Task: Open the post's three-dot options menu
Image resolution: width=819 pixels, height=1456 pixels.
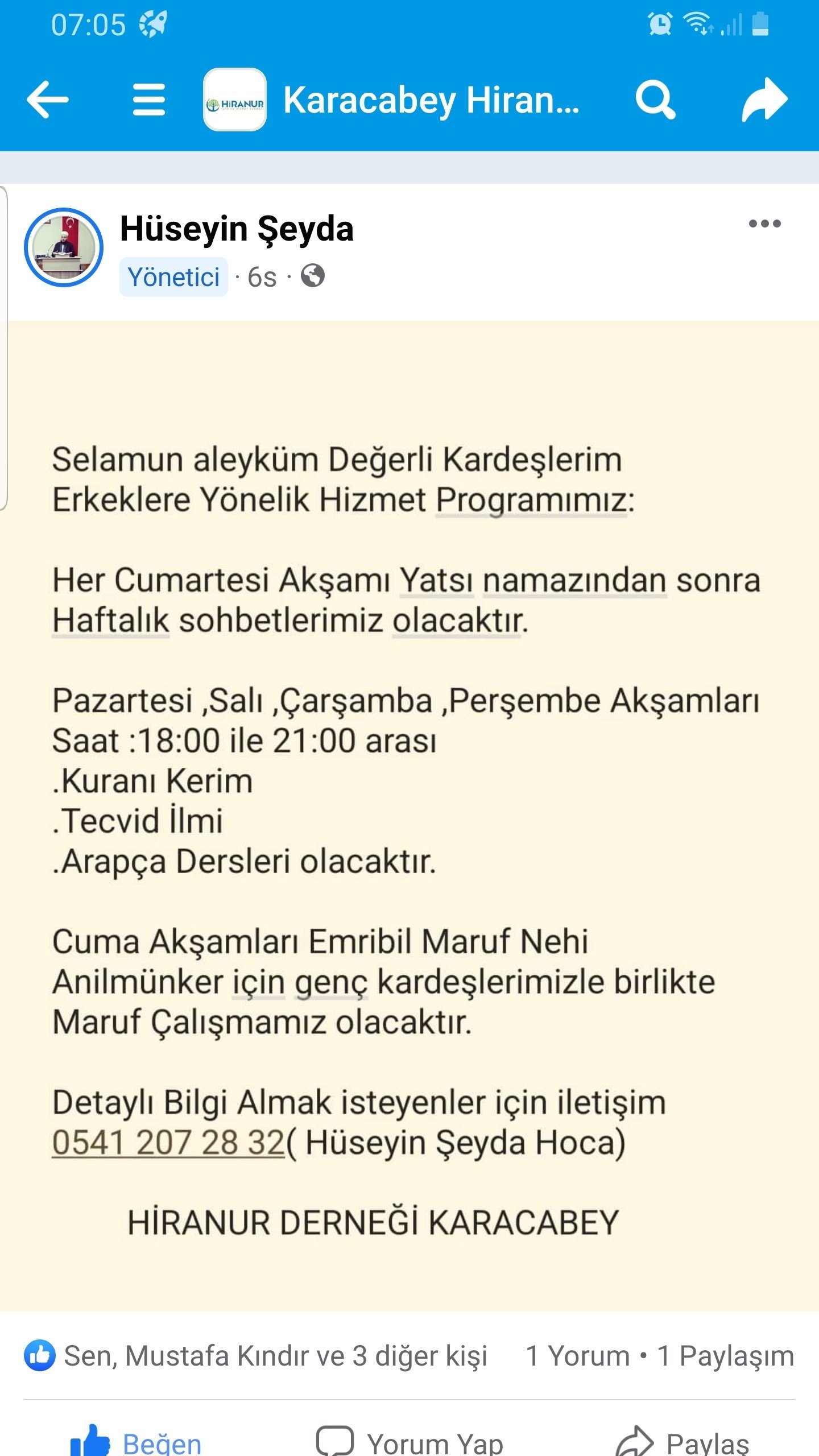Action: point(764,224)
